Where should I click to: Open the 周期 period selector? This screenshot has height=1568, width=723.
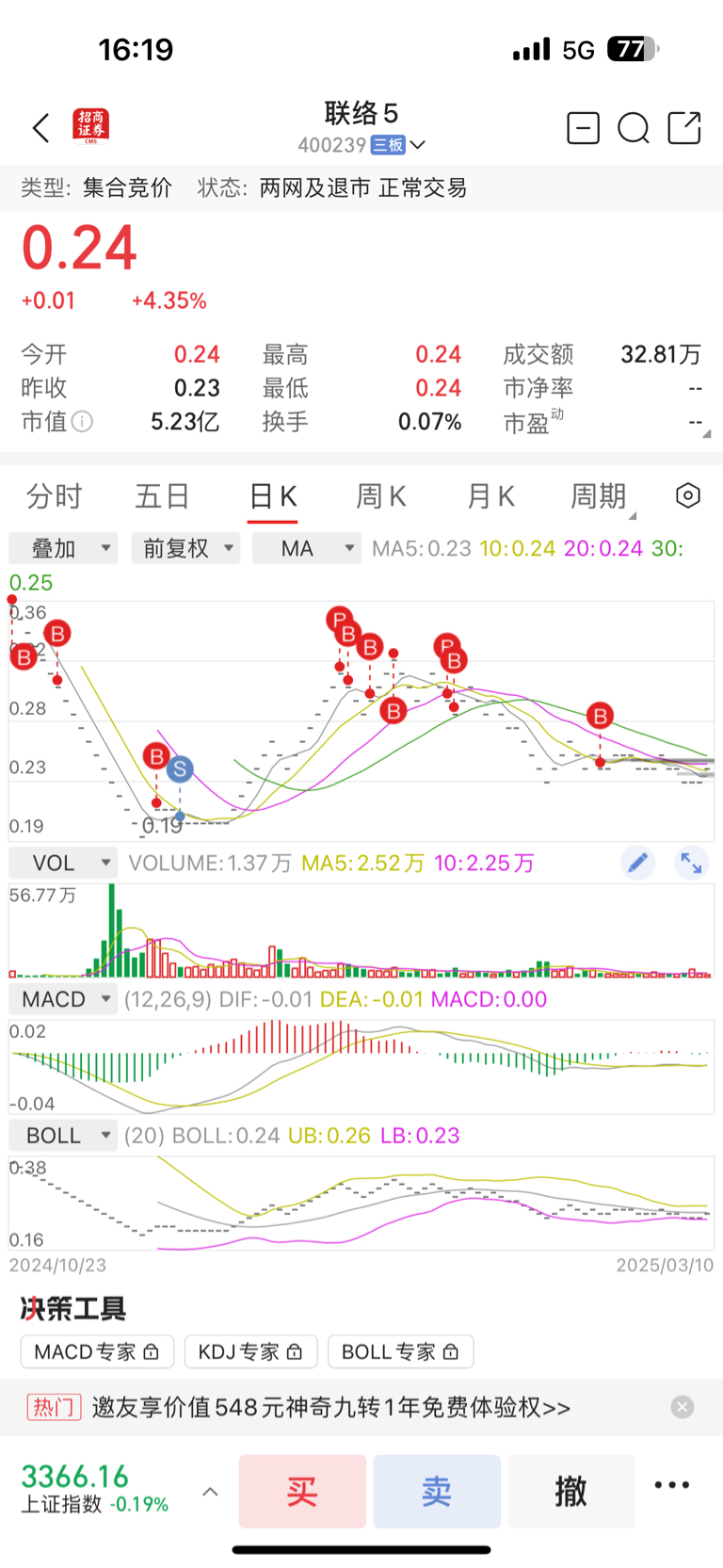600,496
